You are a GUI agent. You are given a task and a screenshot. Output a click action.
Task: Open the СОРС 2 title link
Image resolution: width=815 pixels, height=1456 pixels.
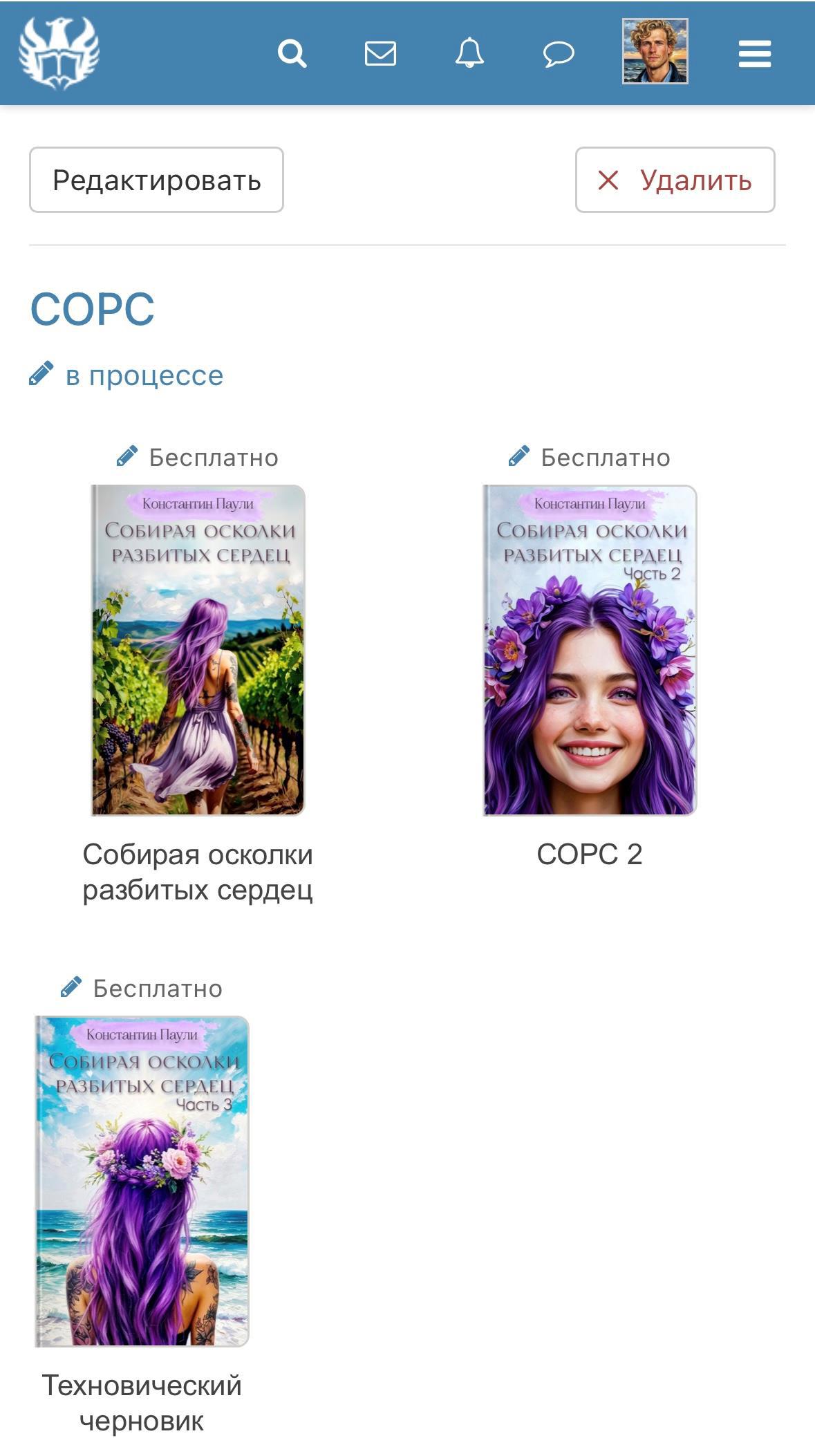[x=590, y=855]
